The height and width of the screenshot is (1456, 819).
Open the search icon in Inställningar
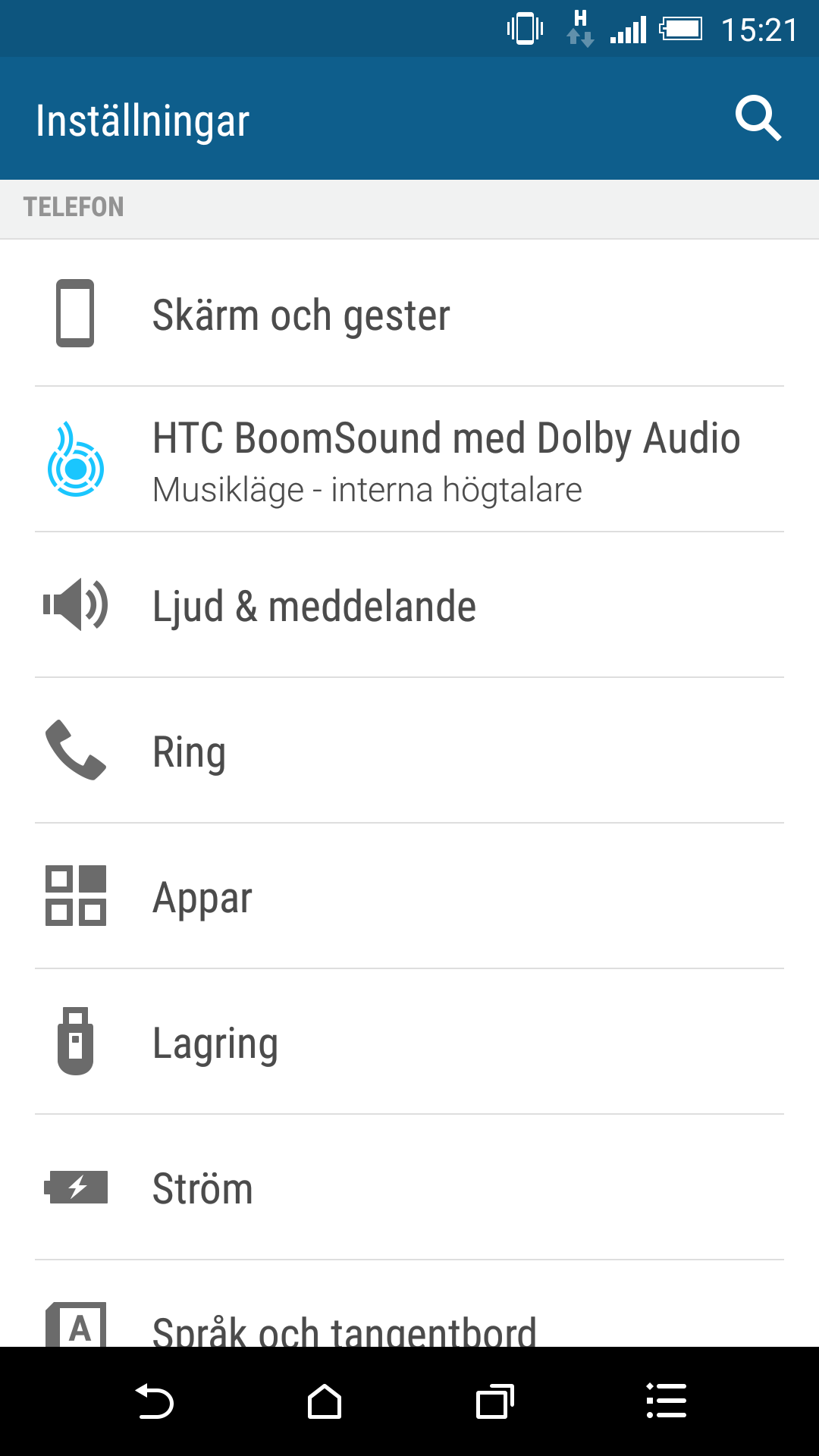coord(758,119)
